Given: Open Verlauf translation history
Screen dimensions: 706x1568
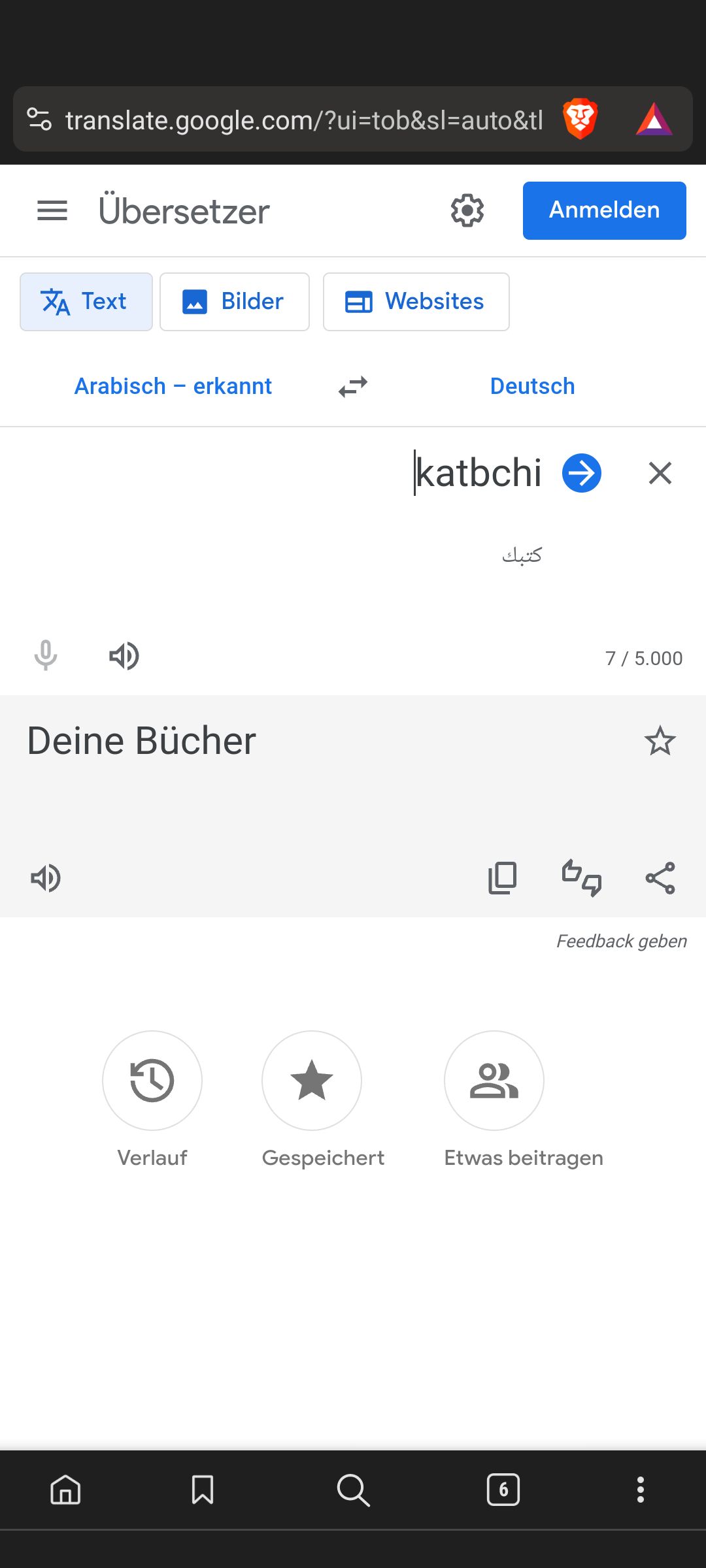Looking at the screenshot, I should click(x=152, y=1081).
